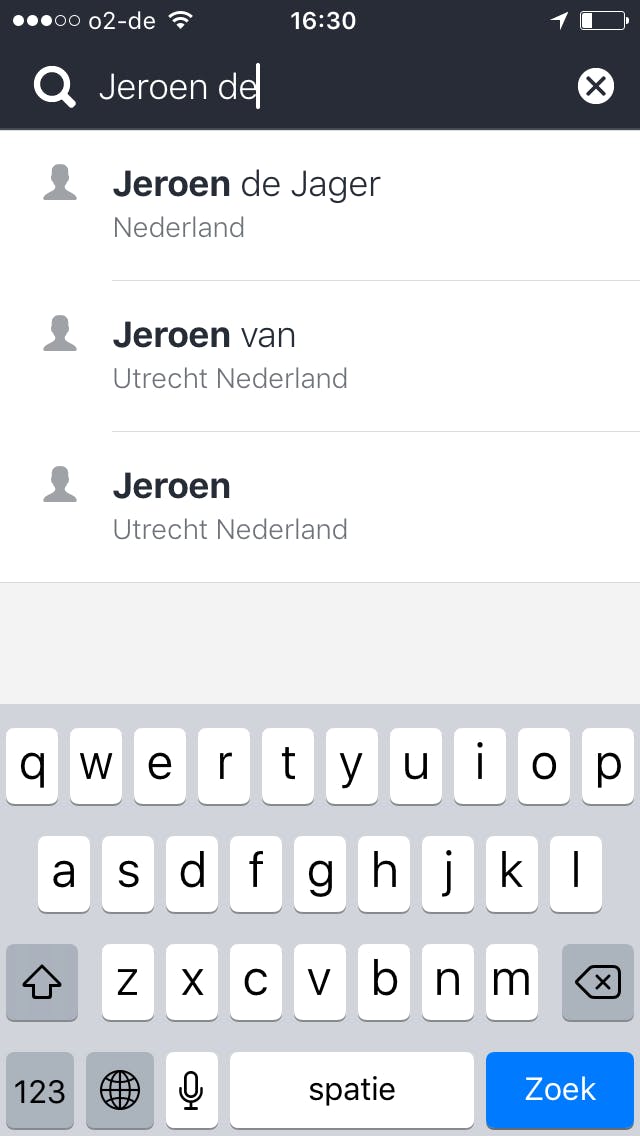
Task: Change keyboard language with the globe key
Action: (120, 1089)
